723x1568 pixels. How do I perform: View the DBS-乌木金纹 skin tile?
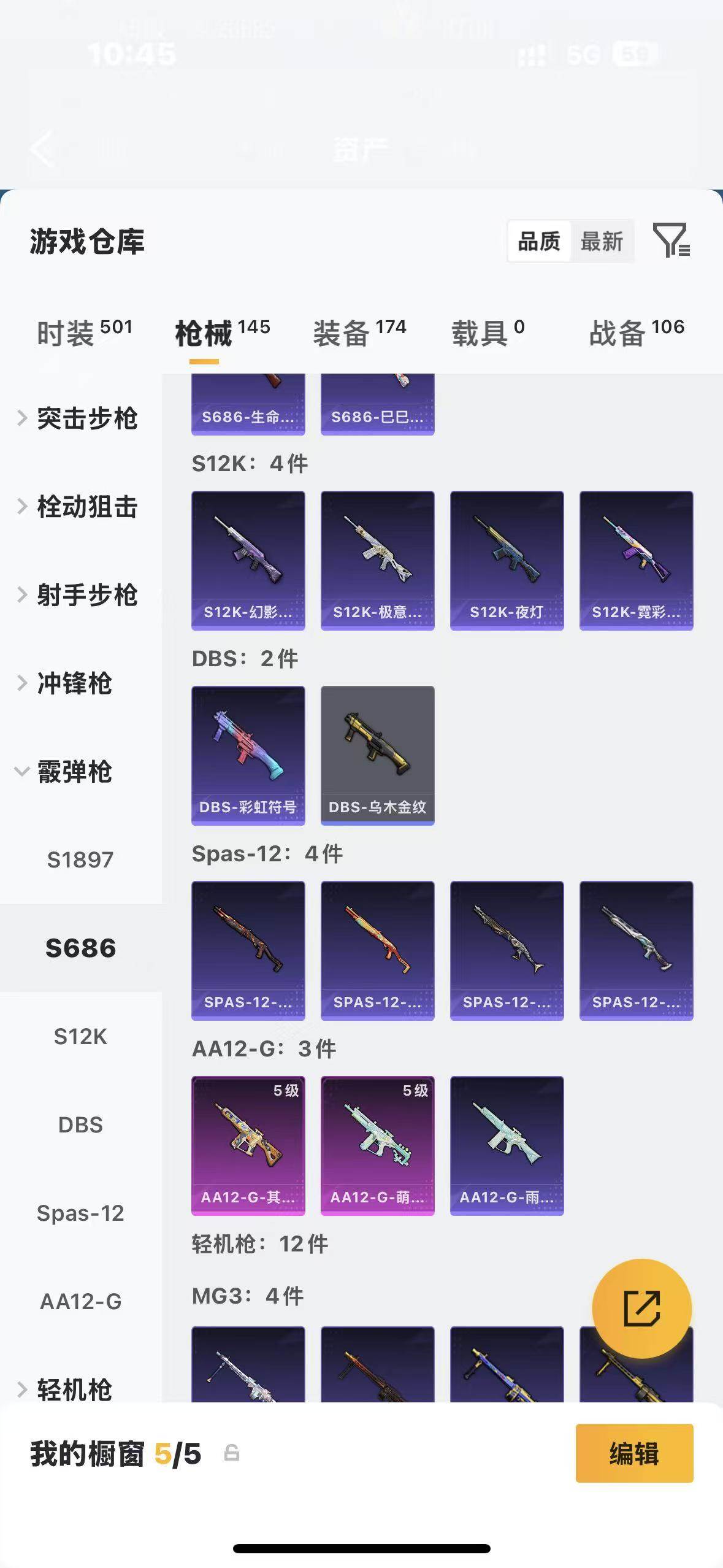click(378, 756)
